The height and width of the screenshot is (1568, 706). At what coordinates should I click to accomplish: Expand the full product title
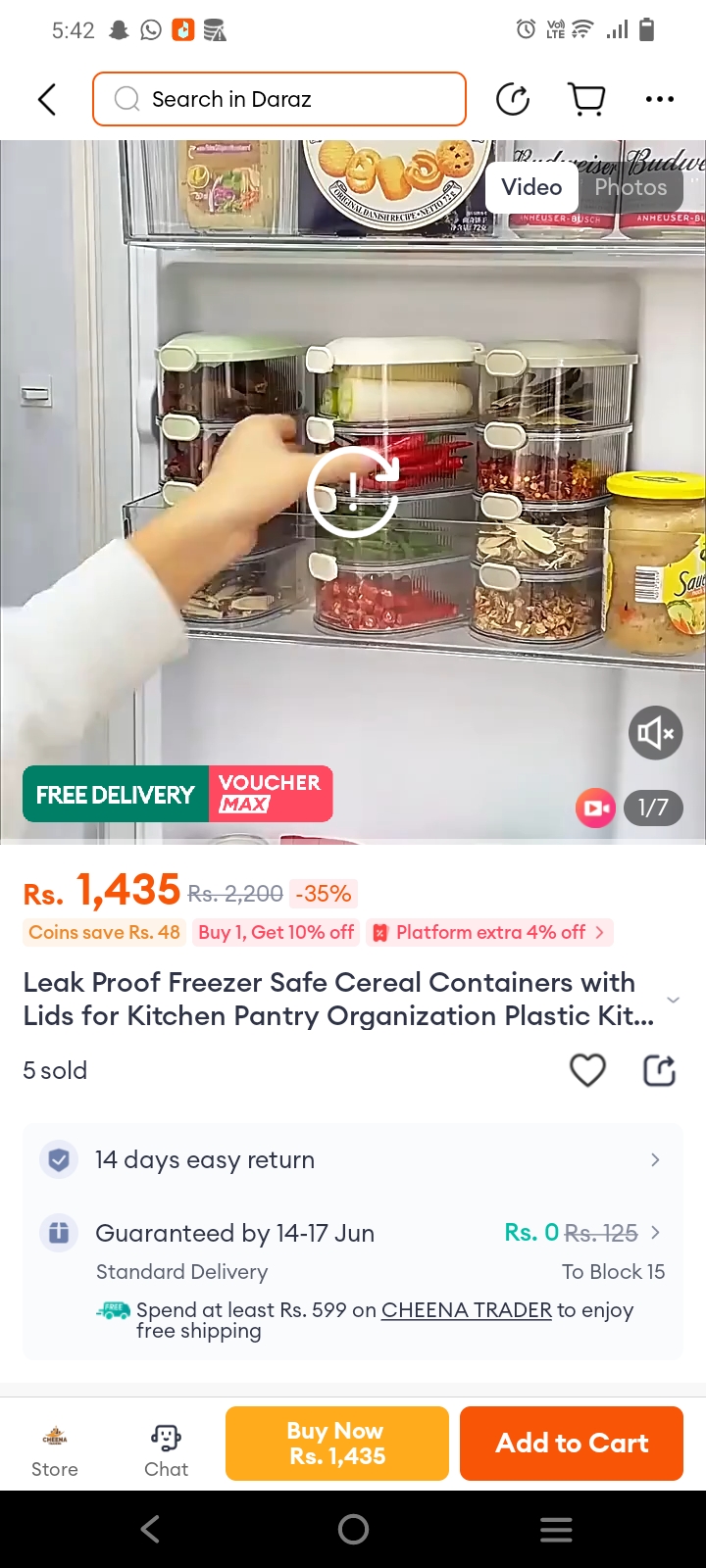click(673, 1000)
